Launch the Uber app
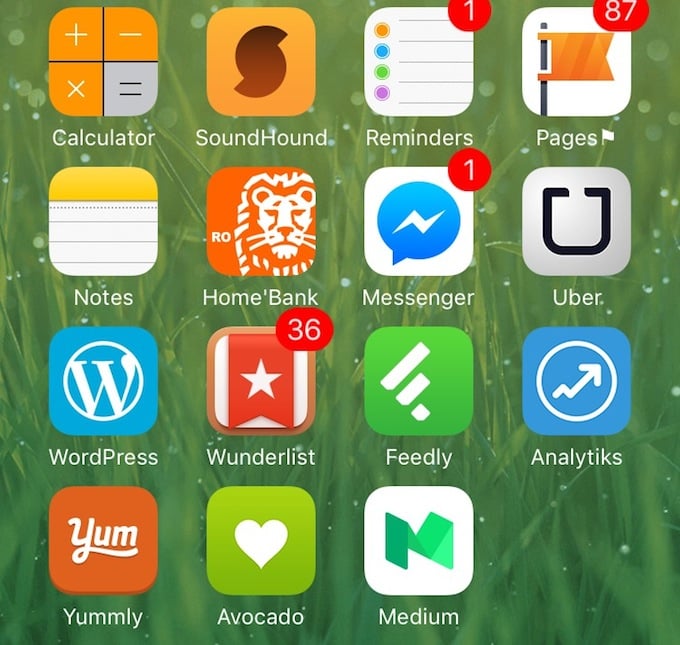680x645 pixels. (x=577, y=221)
